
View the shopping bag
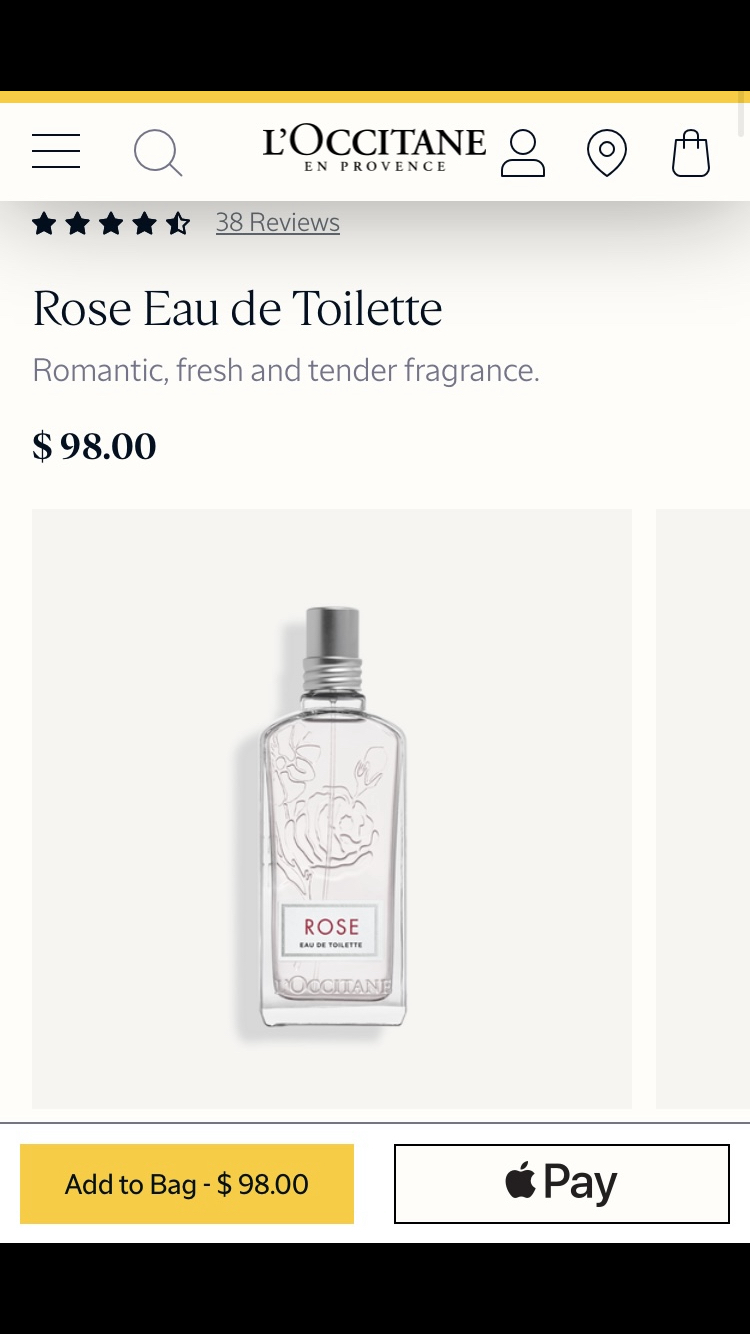690,153
